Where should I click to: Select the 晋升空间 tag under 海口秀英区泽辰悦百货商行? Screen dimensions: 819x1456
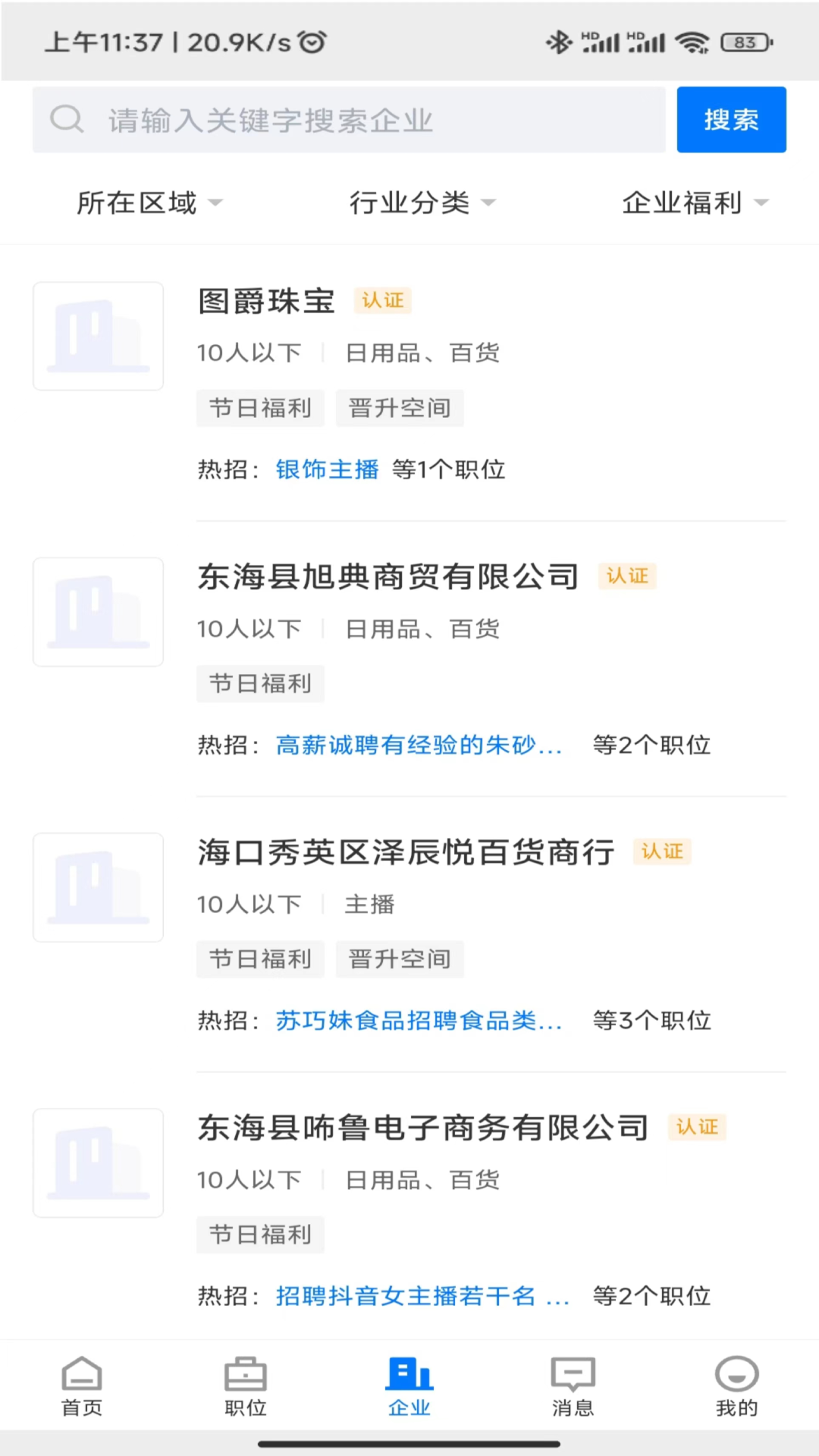coord(400,959)
